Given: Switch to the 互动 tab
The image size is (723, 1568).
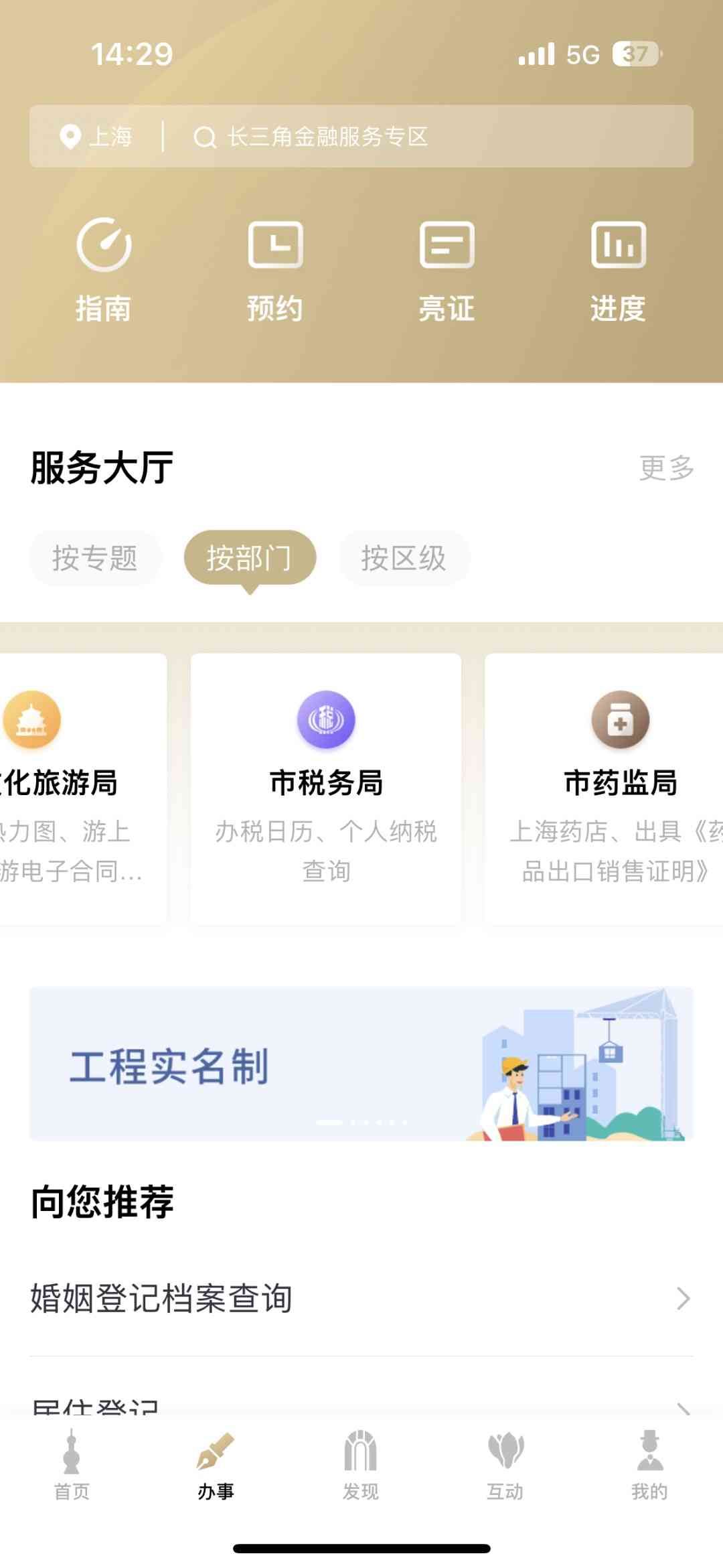Looking at the screenshot, I should coord(505,1465).
